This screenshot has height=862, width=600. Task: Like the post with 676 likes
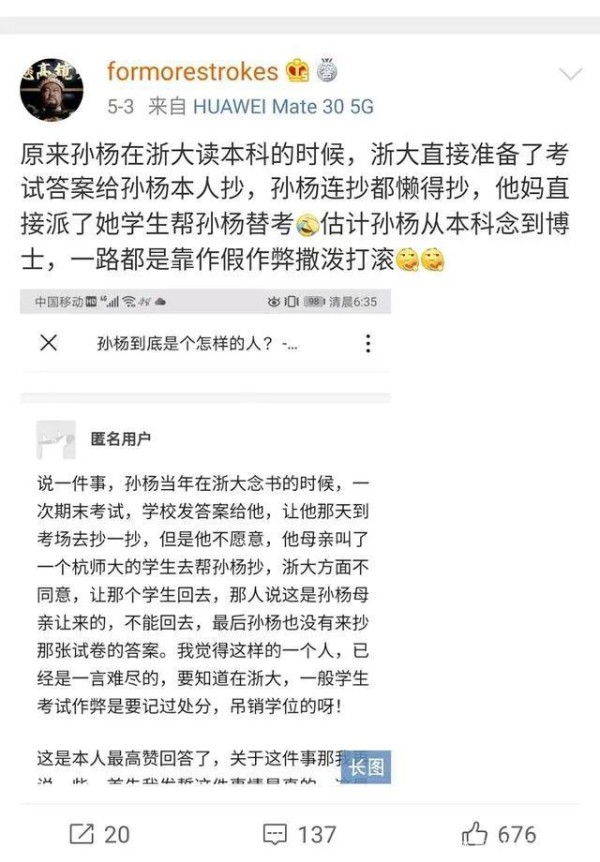(498, 833)
